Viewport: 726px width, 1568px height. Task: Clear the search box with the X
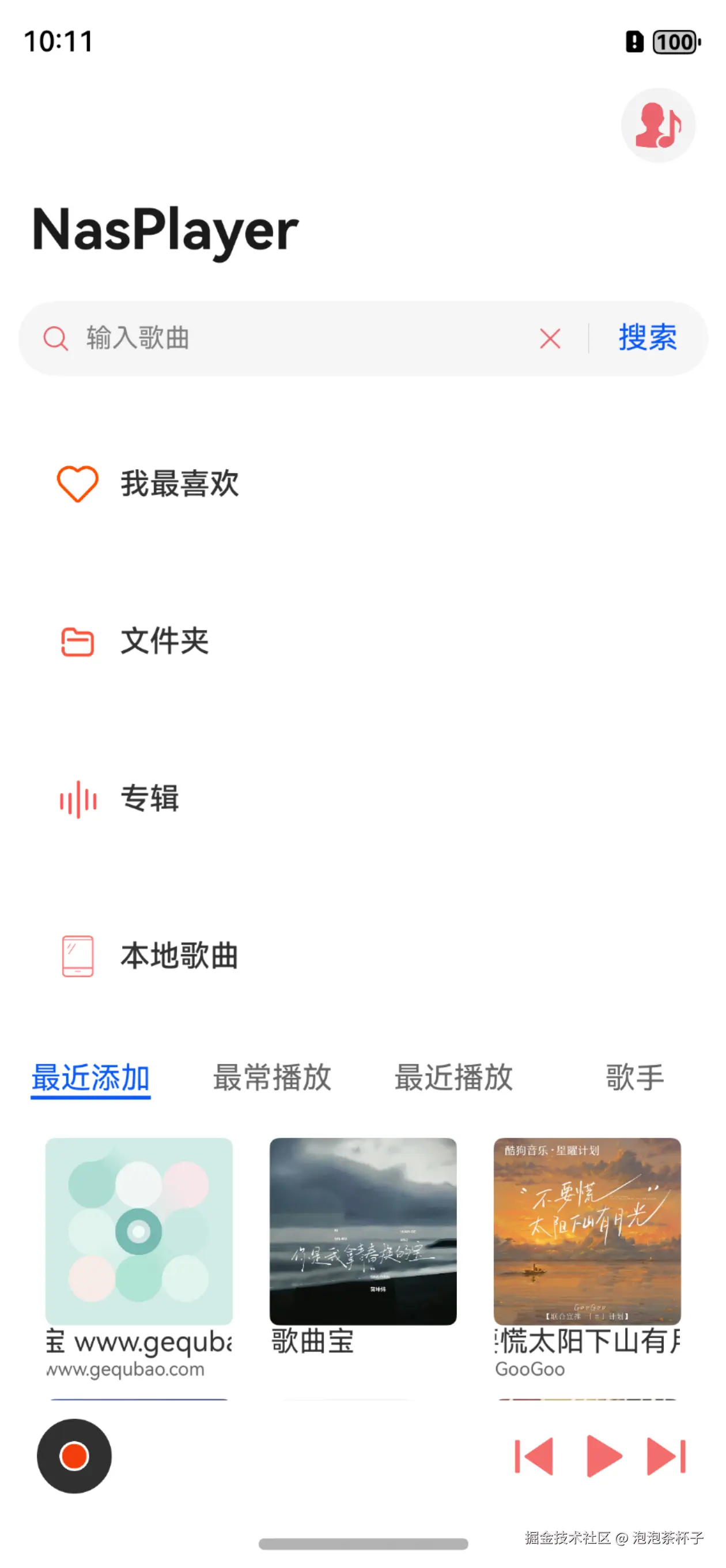pos(550,338)
